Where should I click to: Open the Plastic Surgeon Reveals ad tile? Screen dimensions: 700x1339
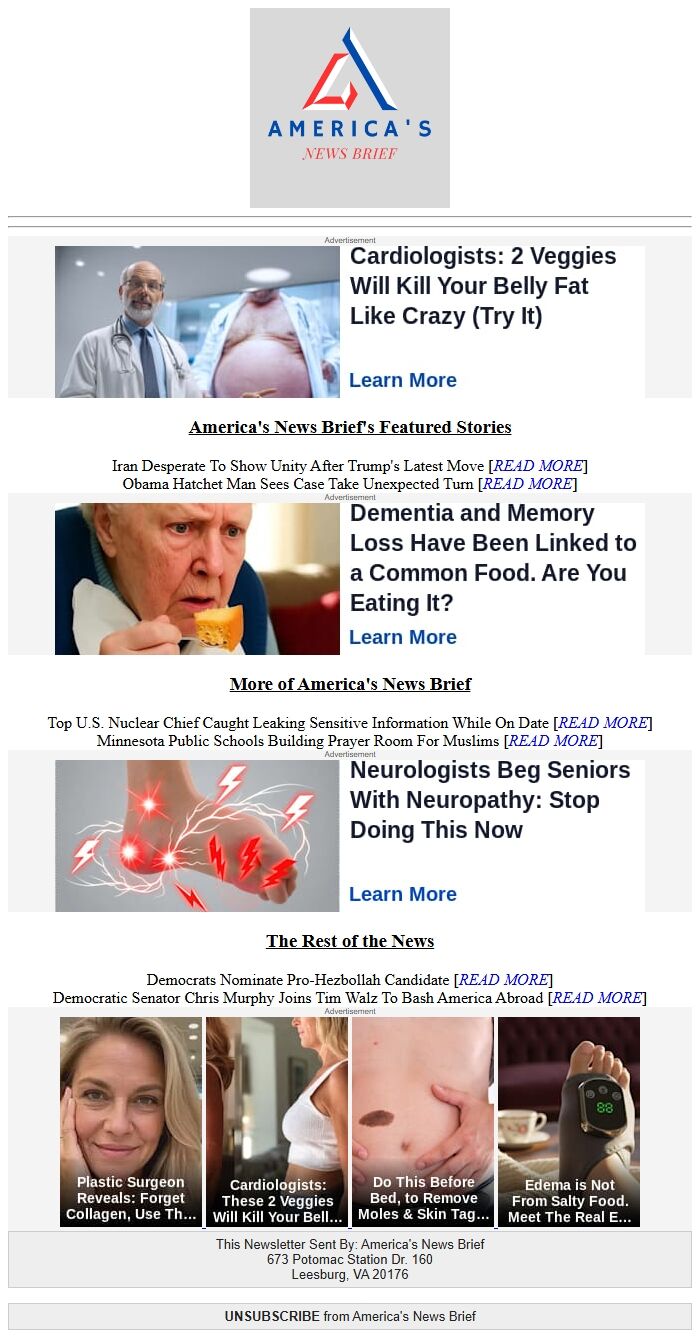(x=131, y=1122)
